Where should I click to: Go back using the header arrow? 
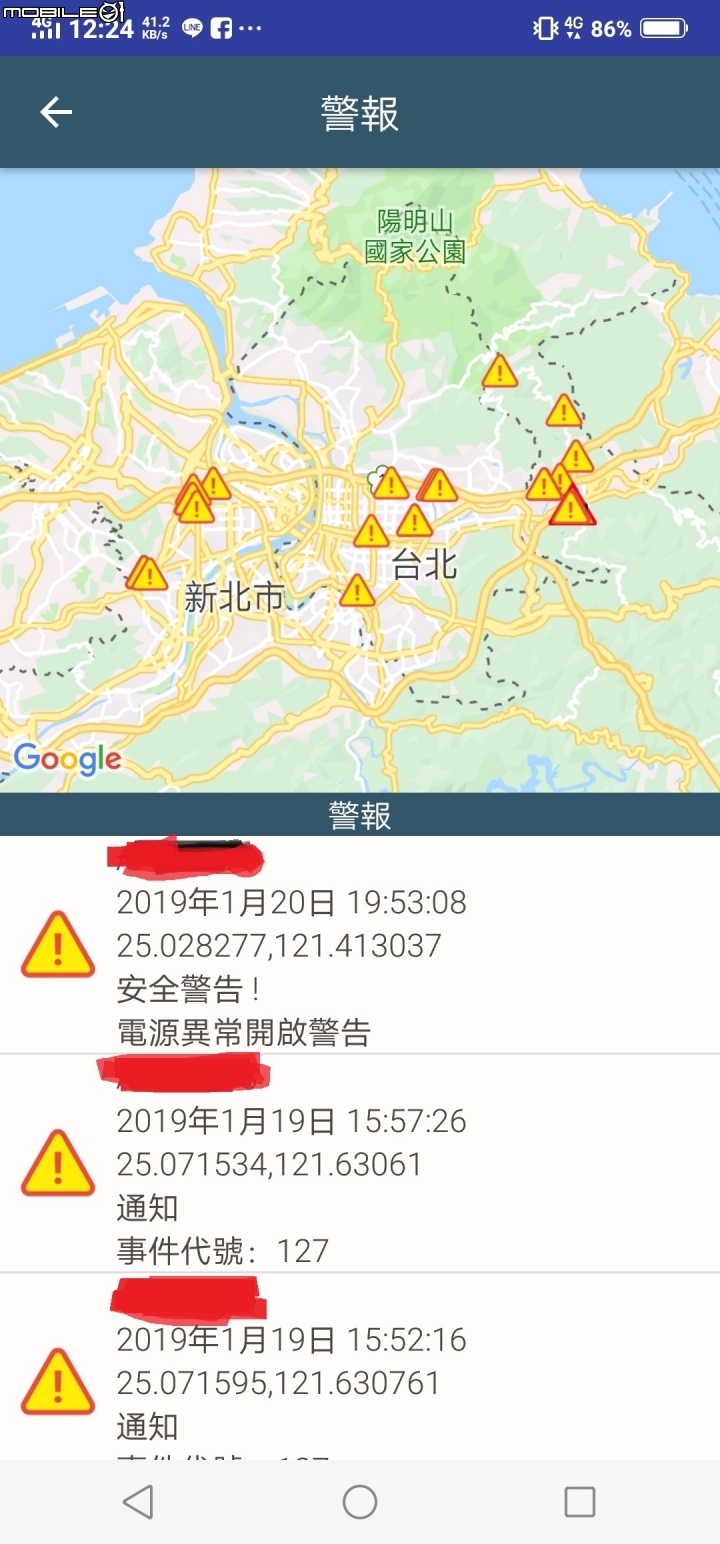point(56,113)
